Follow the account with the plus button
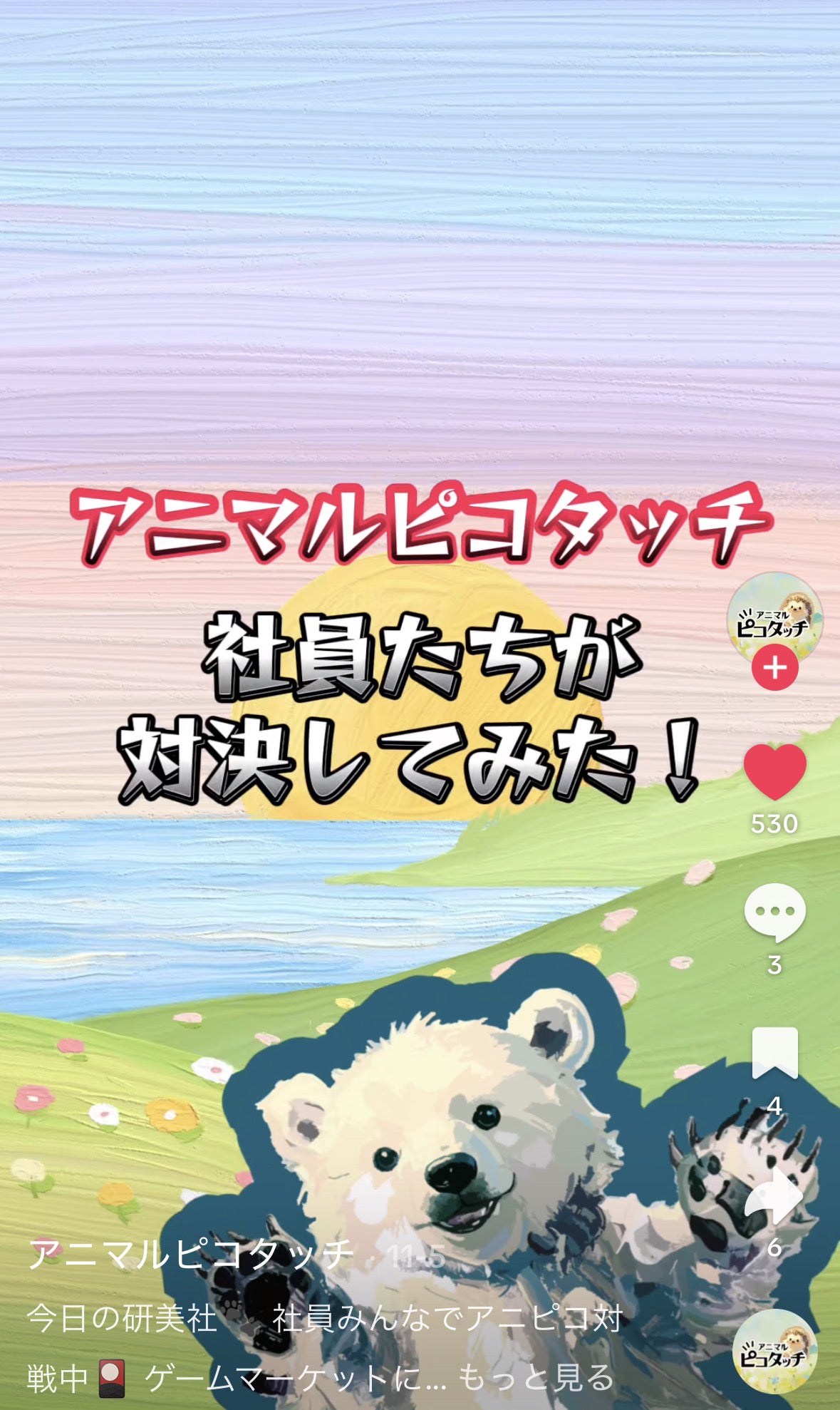Image resolution: width=840 pixels, height=1410 pixels. (x=774, y=669)
